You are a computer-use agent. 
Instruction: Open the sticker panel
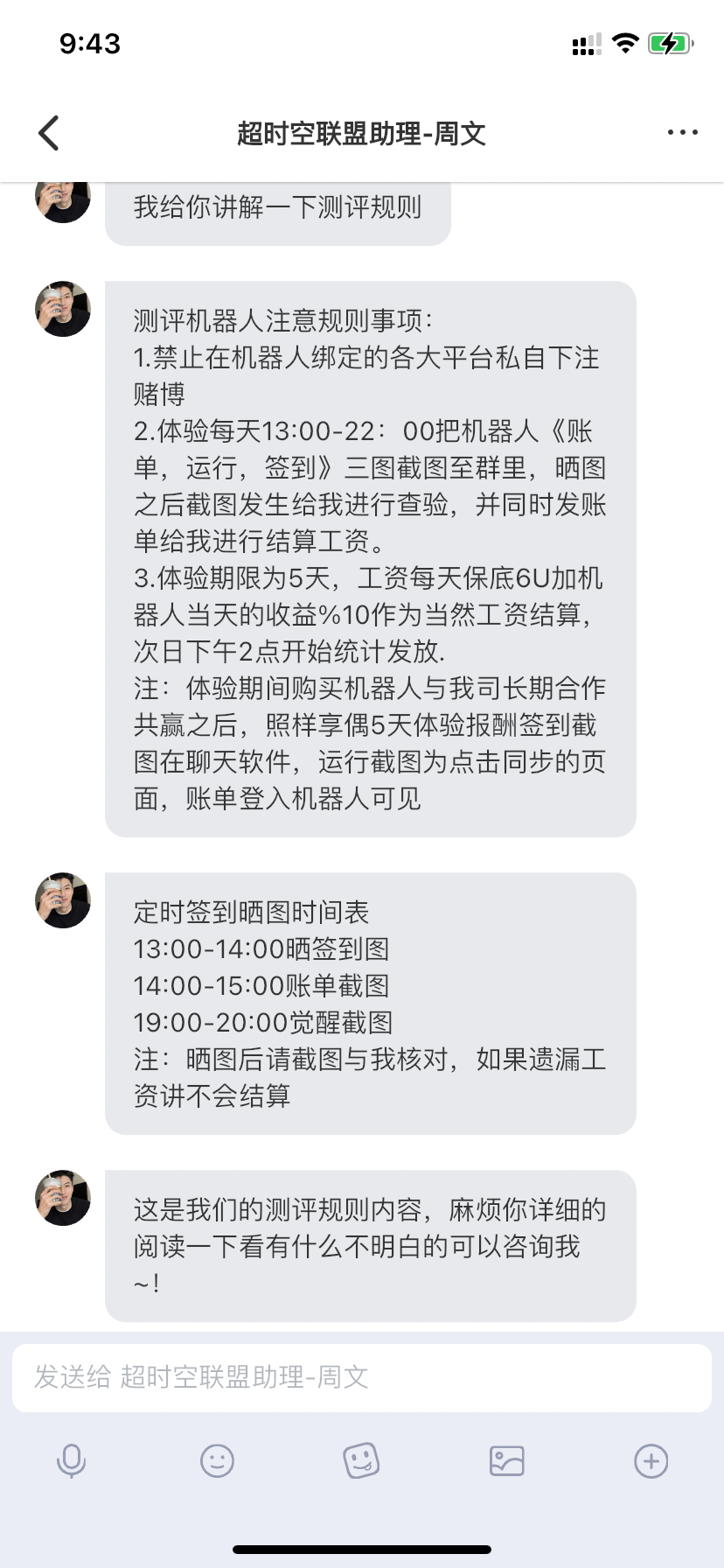coord(361,1460)
